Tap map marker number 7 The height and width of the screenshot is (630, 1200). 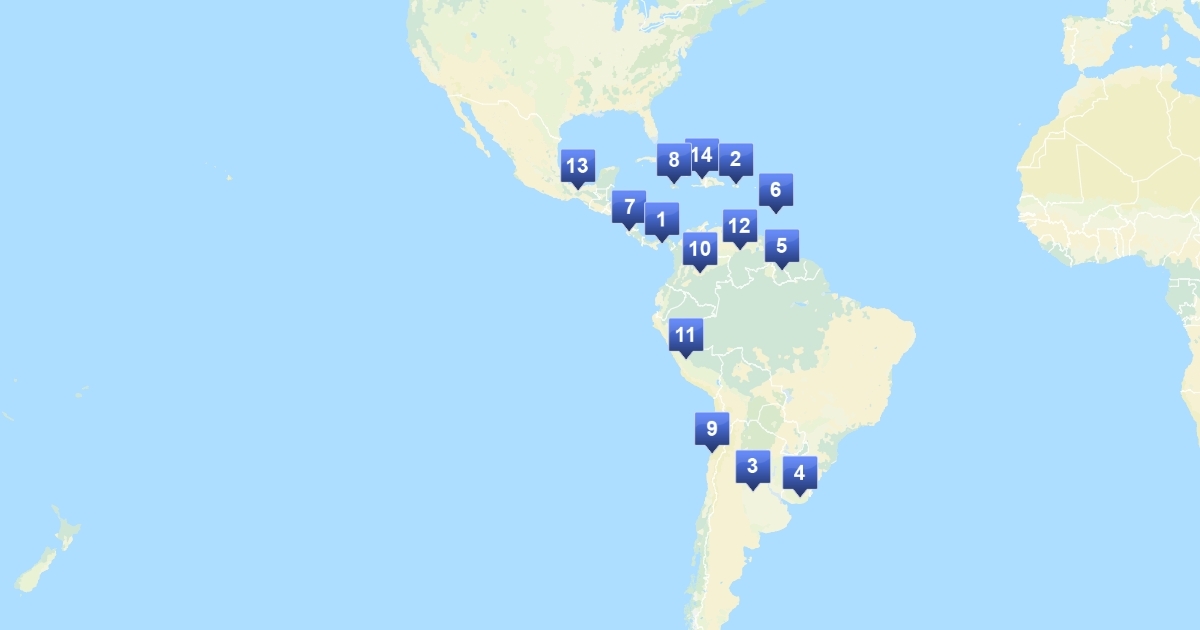click(629, 208)
